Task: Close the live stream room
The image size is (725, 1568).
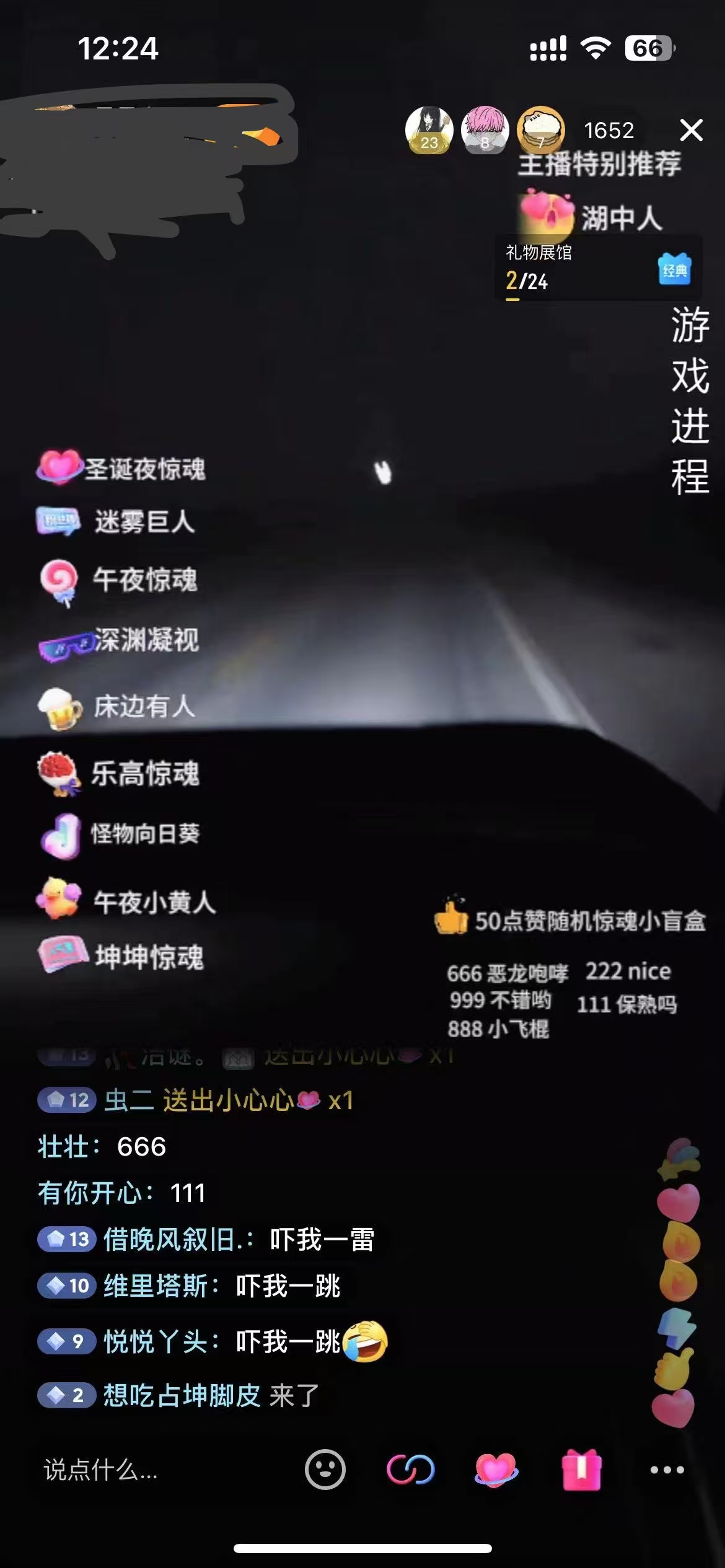Action: [691, 131]
